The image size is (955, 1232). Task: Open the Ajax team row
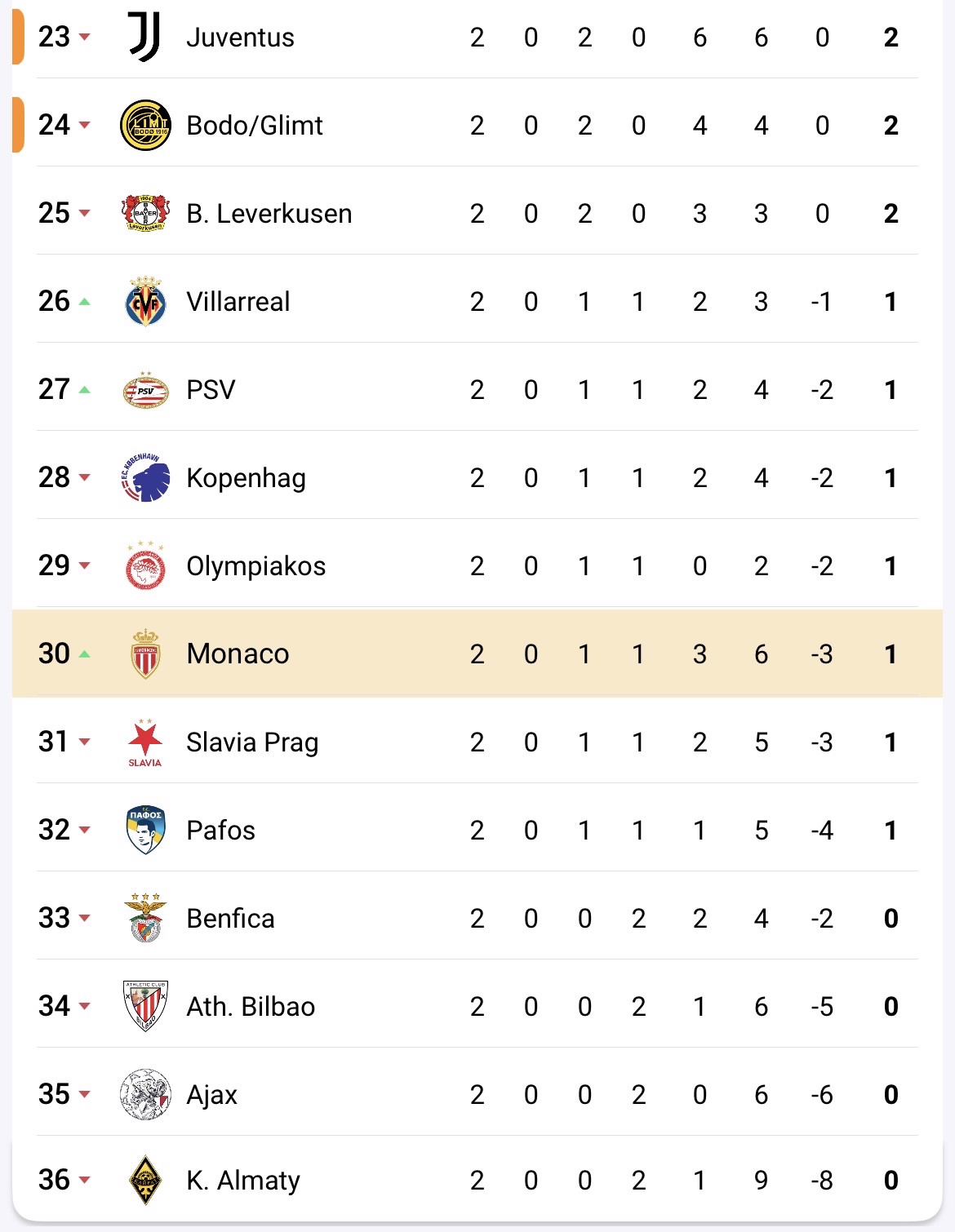click(x=211, y=1095)
